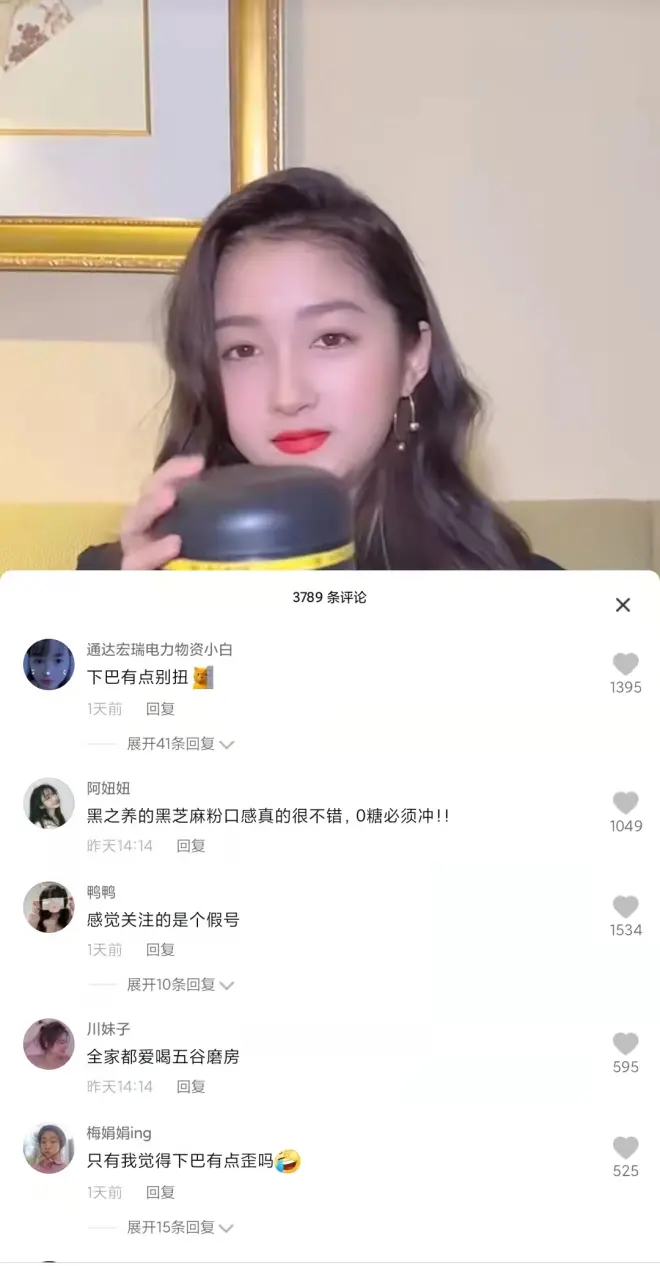
Task: Reply to 通达宏瑞电力物资小白's comment
Action: (160, 709)
